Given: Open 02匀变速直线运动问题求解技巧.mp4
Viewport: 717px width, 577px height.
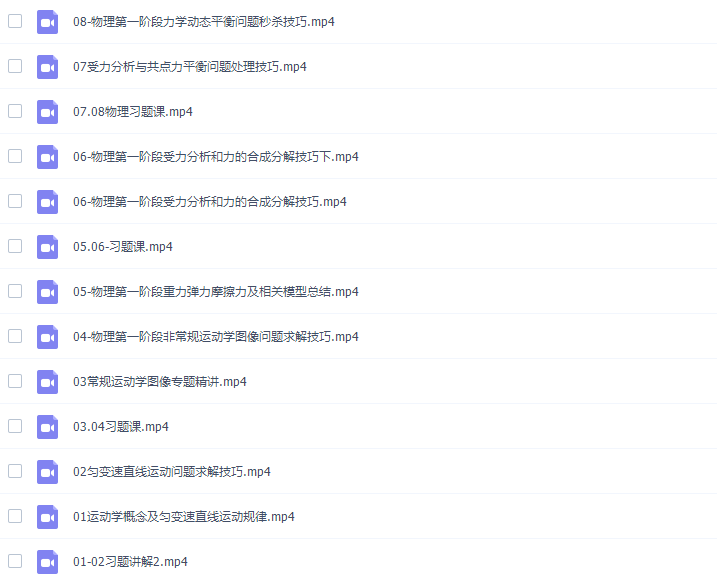Looking at the screenshot, I should coord(172,471).
